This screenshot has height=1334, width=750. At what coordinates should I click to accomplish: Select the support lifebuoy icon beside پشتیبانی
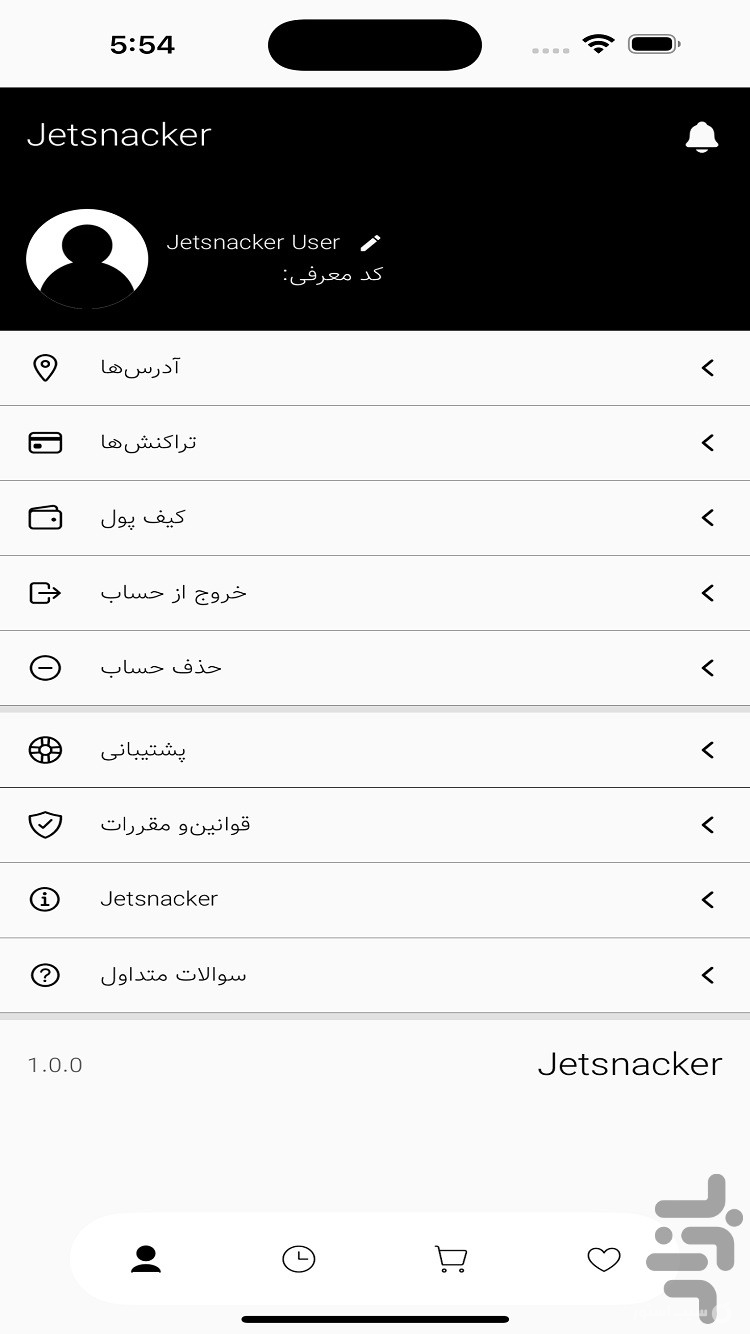[45, 750]
